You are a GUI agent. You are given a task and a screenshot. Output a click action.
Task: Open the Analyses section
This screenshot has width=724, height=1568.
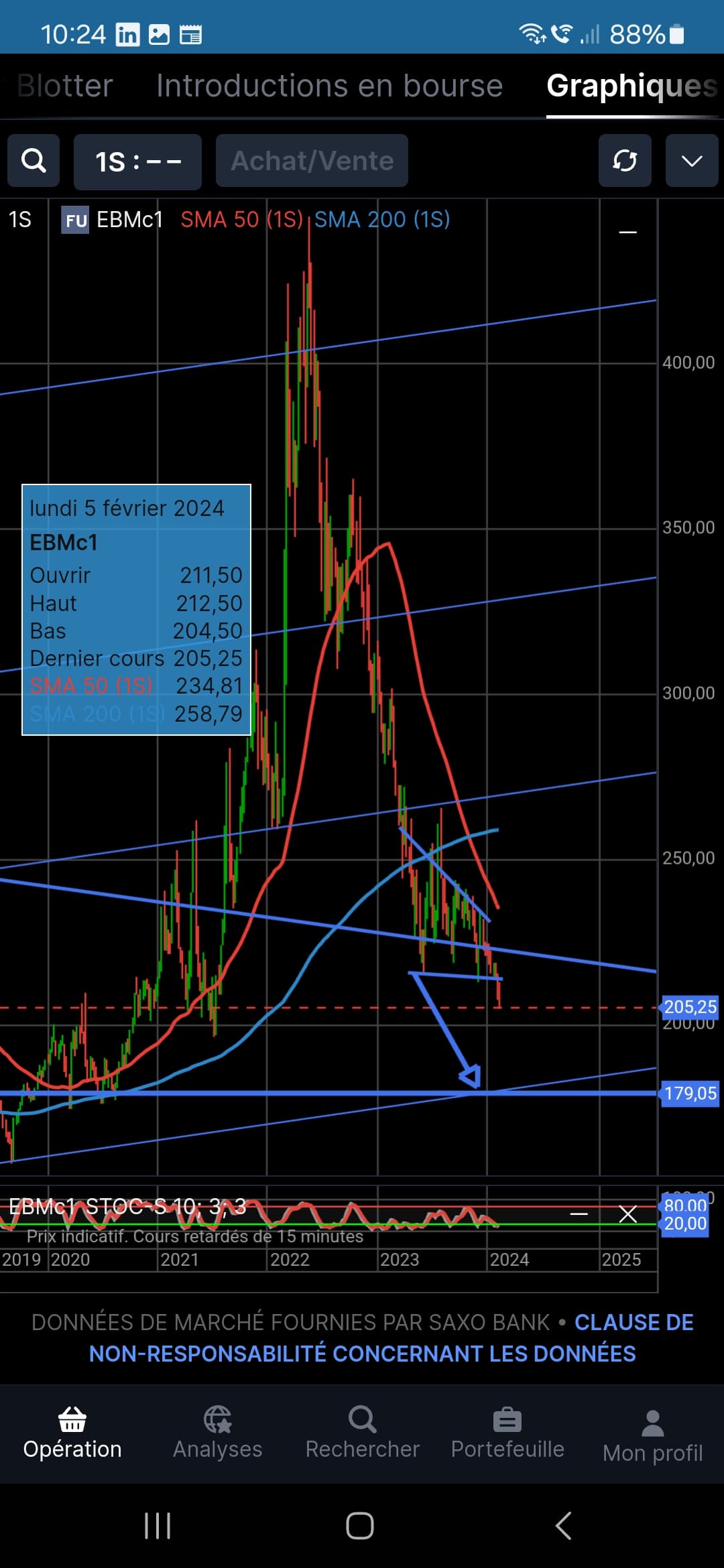click(x=217, y=1433)
